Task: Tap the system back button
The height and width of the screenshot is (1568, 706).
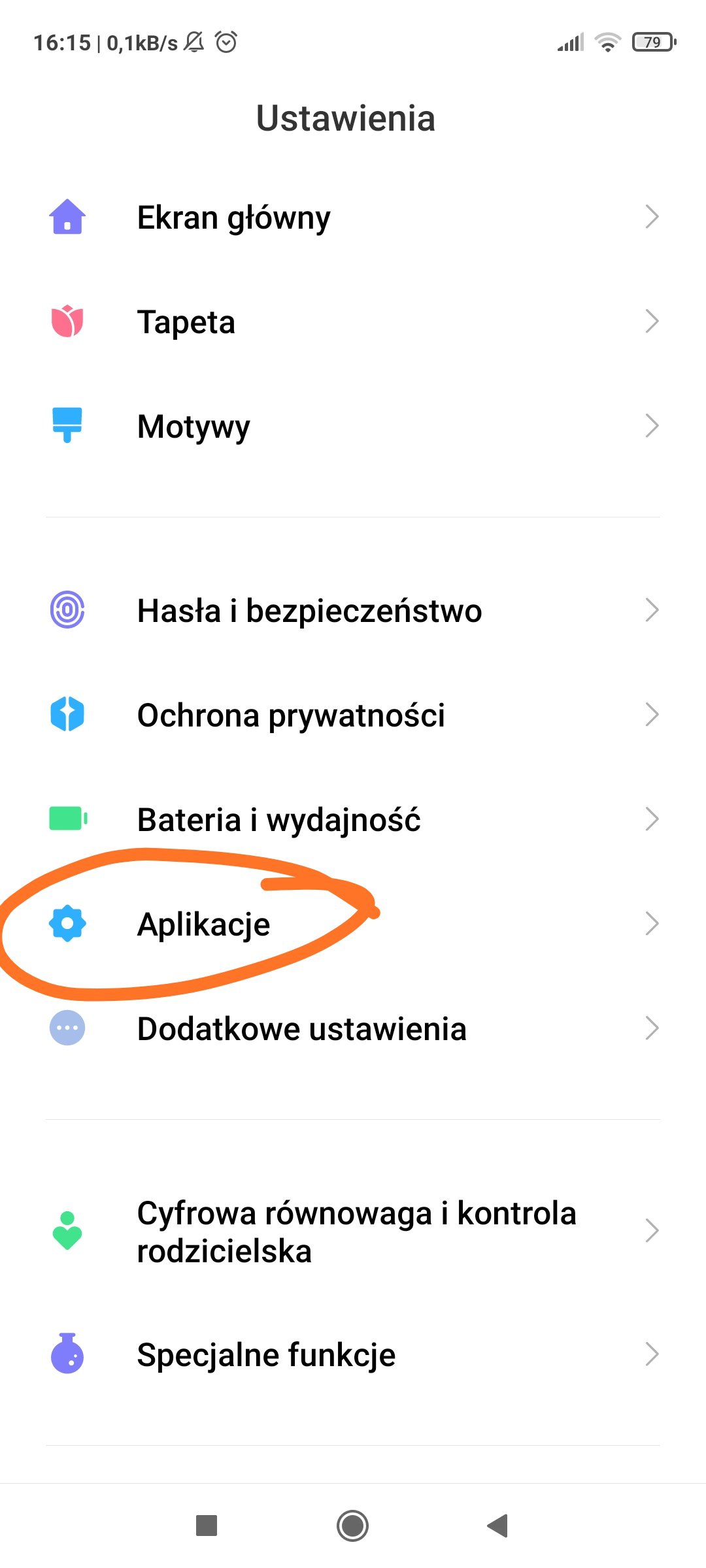Action: (498, 1526)
